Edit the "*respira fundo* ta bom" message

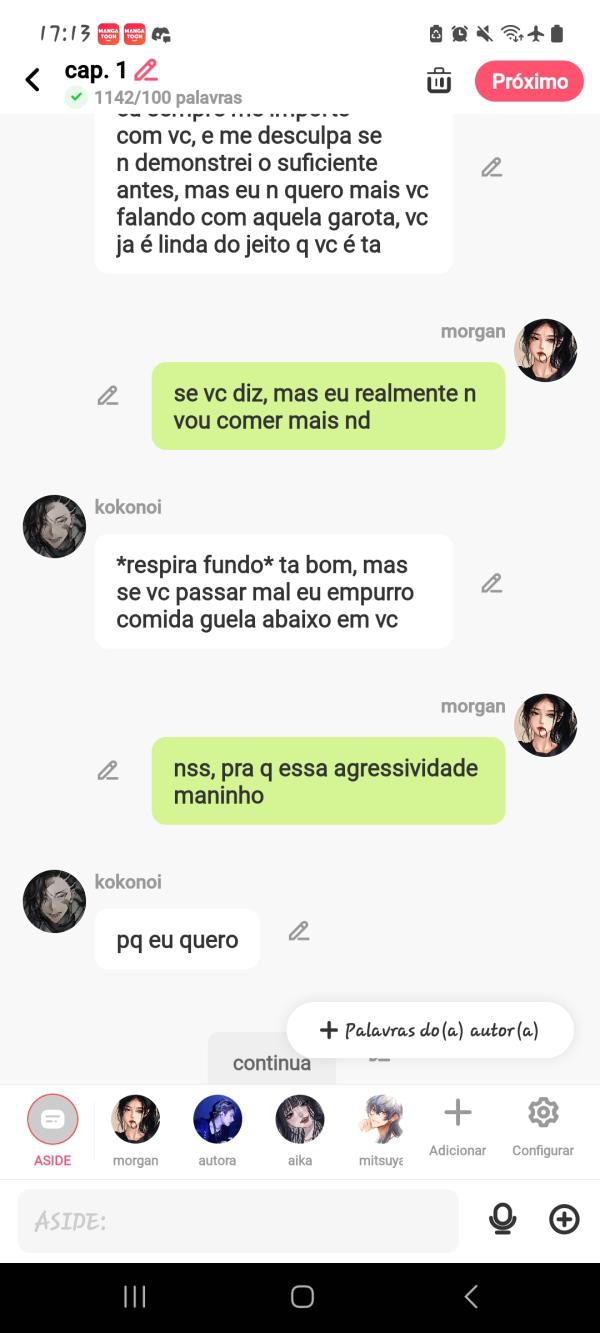coord(491,583)
